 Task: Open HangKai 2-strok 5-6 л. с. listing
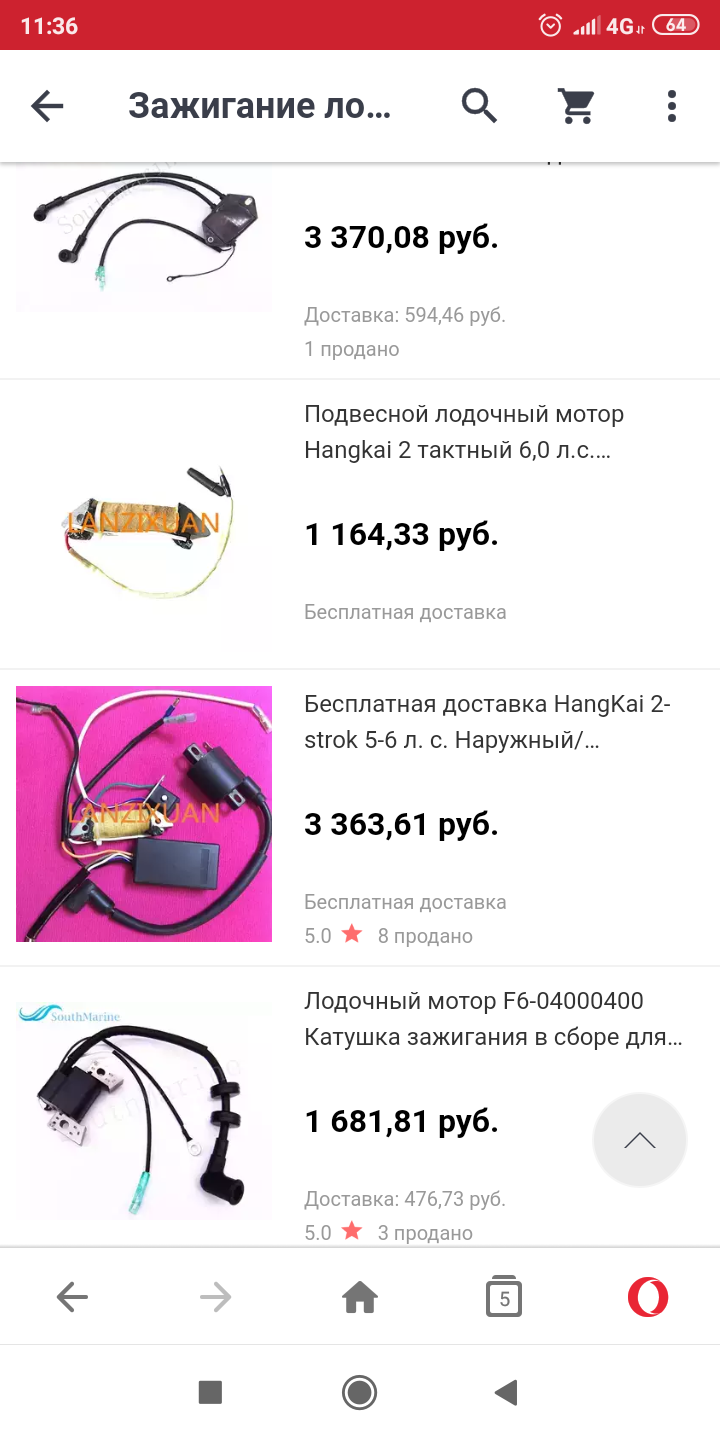(487, 722)
